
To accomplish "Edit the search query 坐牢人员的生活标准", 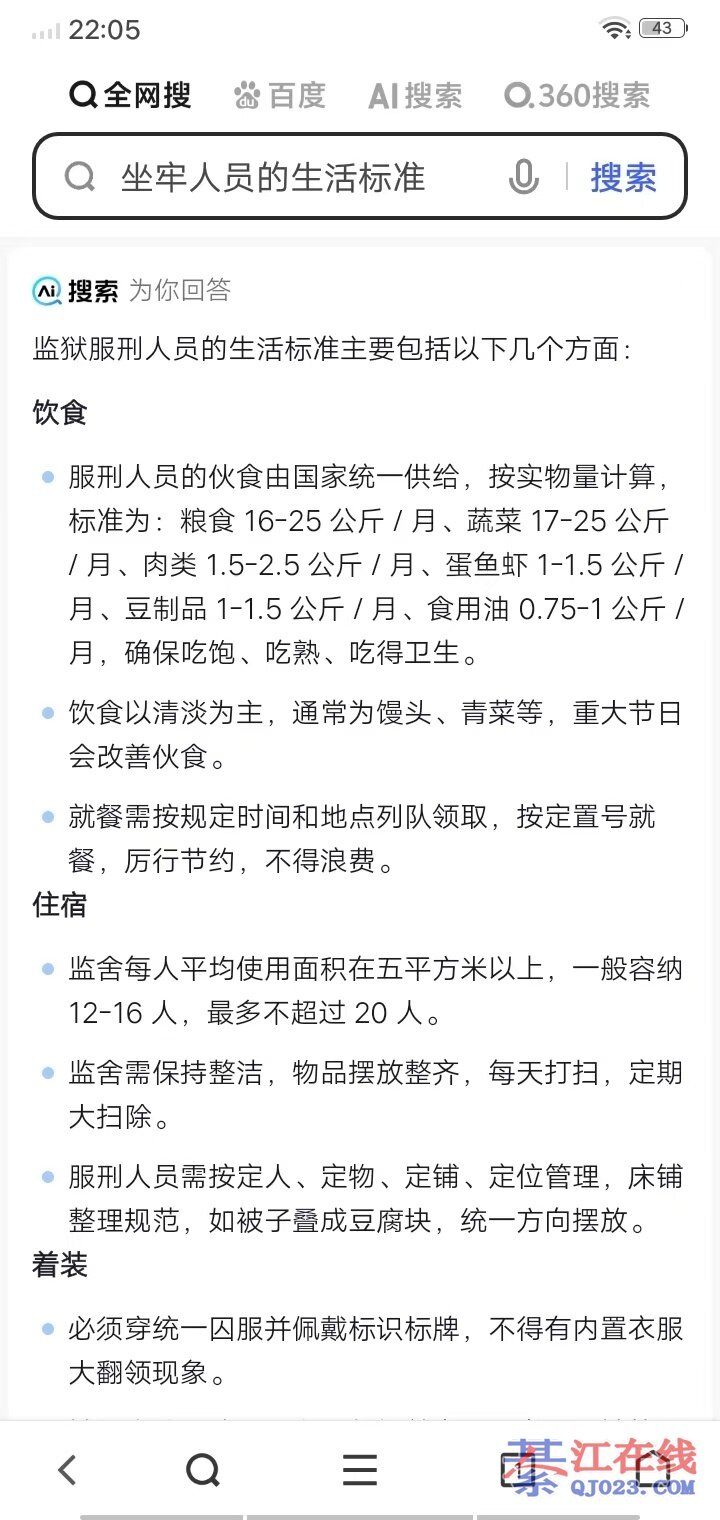I will click(273, 178).
